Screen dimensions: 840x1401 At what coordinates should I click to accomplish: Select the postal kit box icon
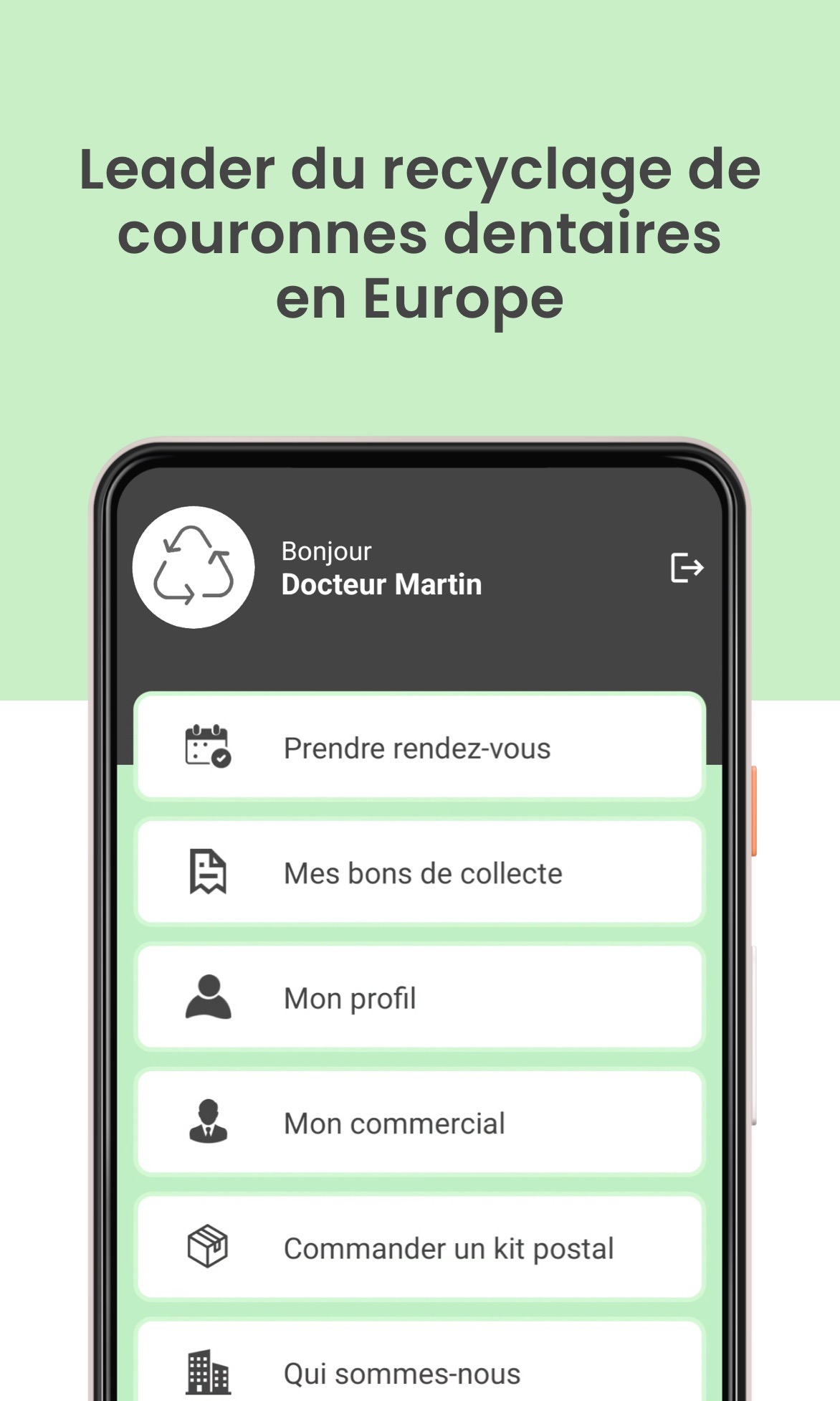click(x=208, y=1247)
